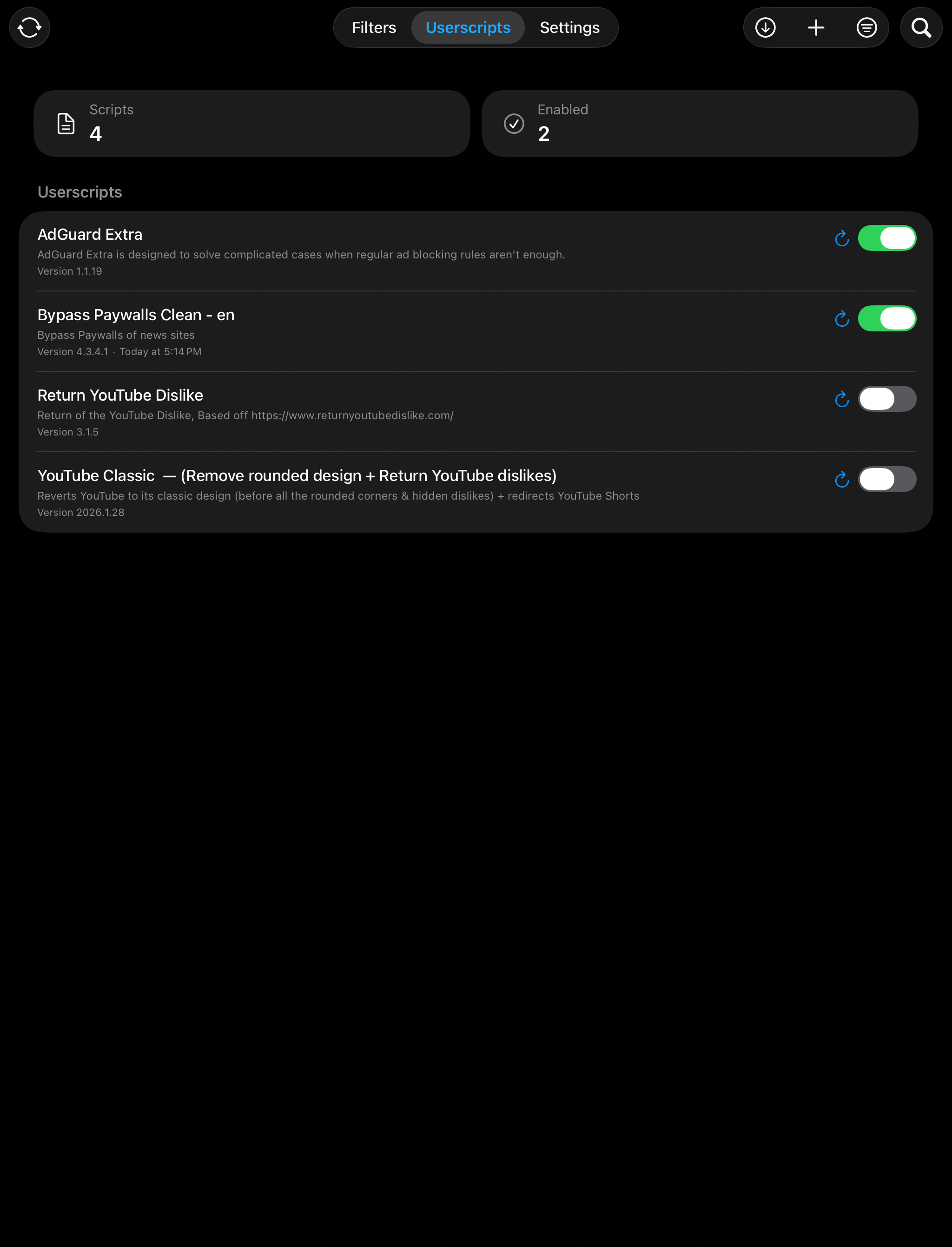Update the Bypass Paywalls Clean script
952x1247 pixels.
(841, 319)
